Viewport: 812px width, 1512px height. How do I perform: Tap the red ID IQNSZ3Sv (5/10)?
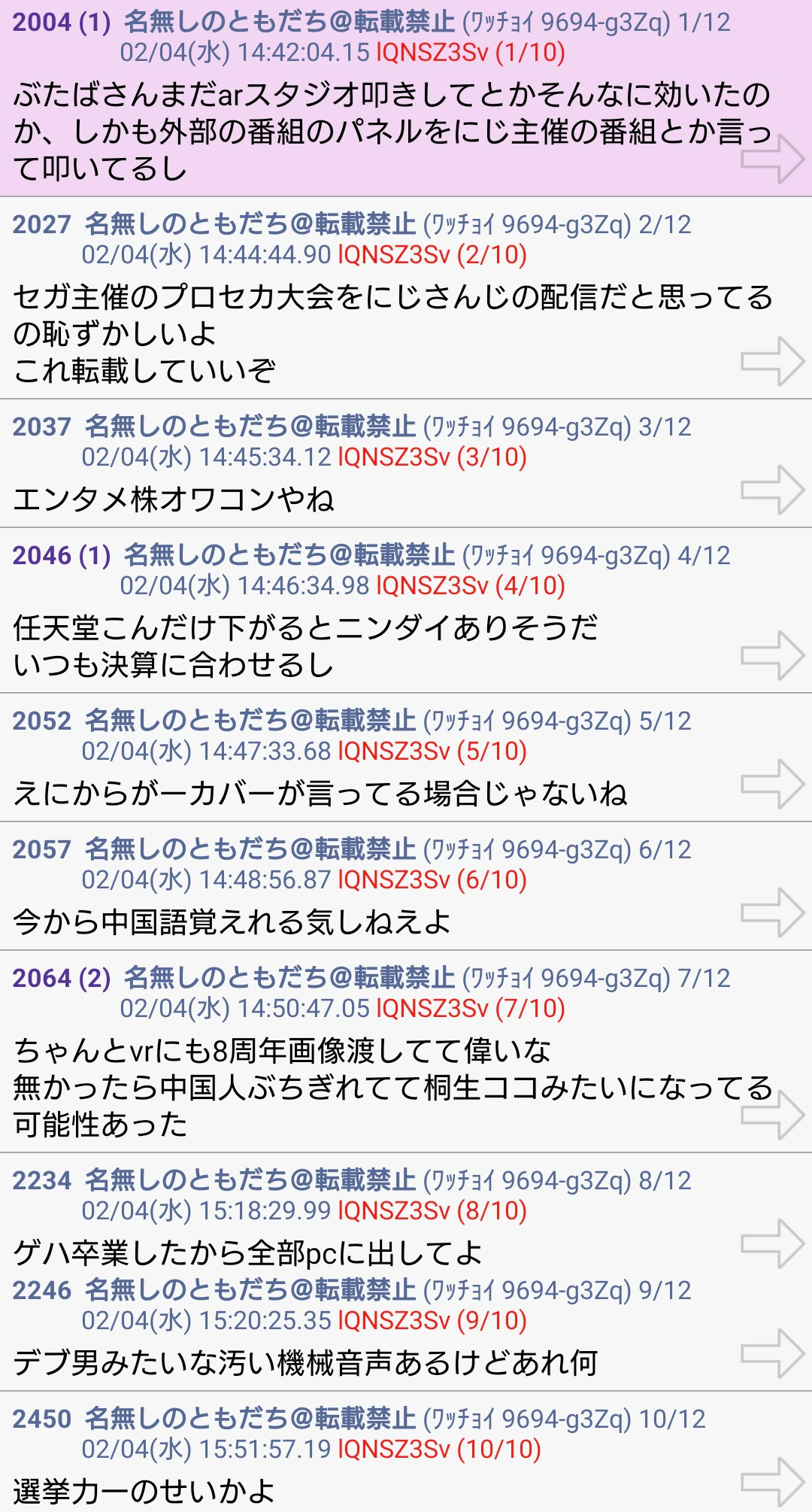432,751
